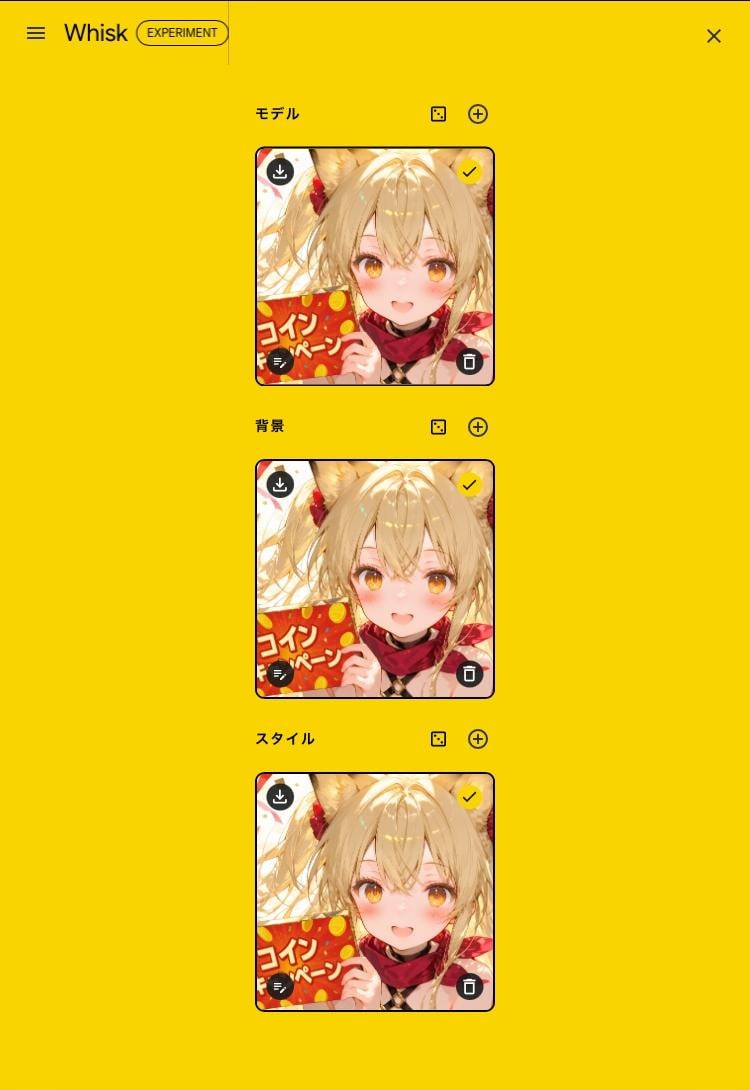Add a new スタイル image
Viewport: 750px width, 1090px height.
(x=478, y=739)
